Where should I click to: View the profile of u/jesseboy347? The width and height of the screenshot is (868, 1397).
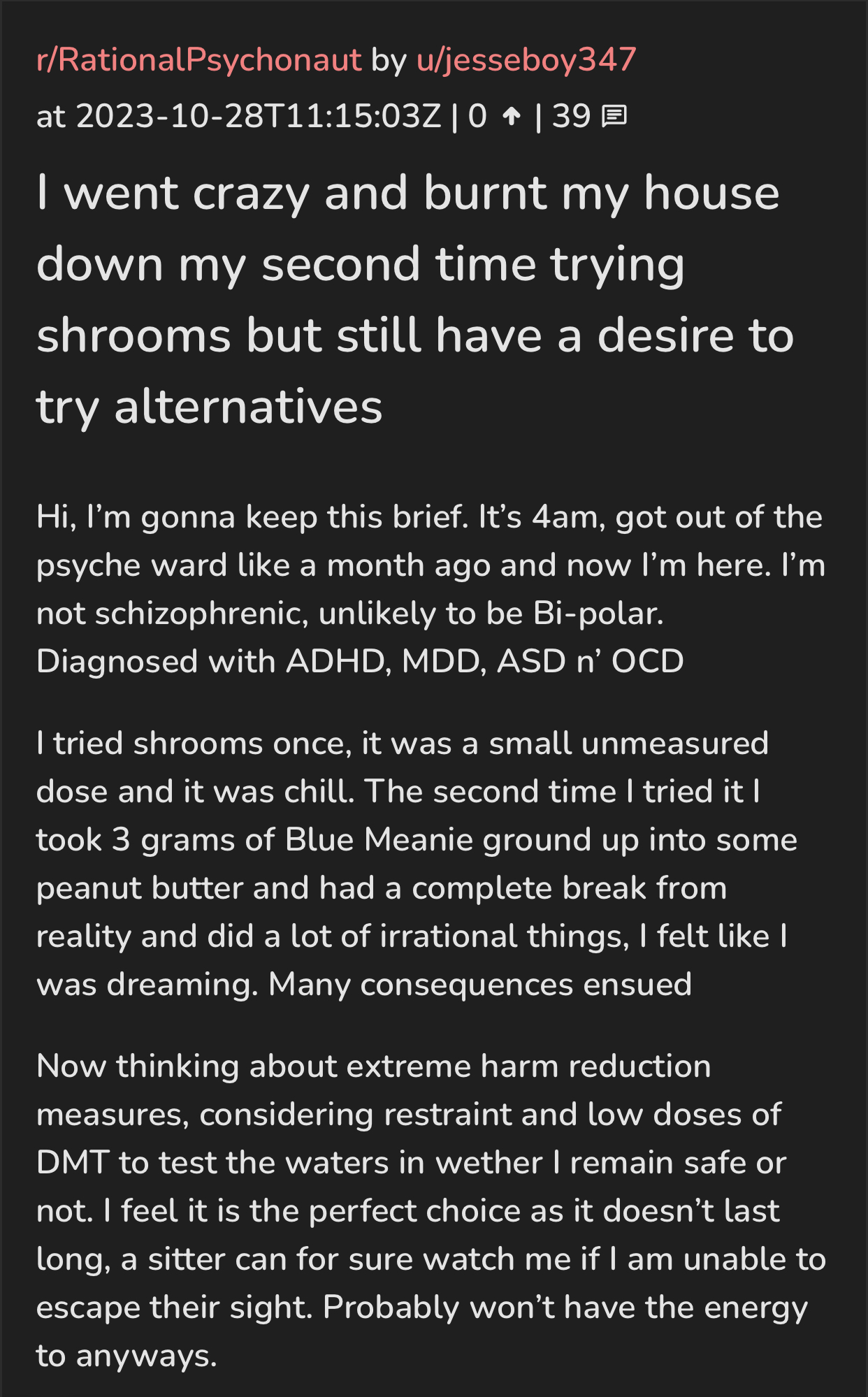[x=526, y=60]
